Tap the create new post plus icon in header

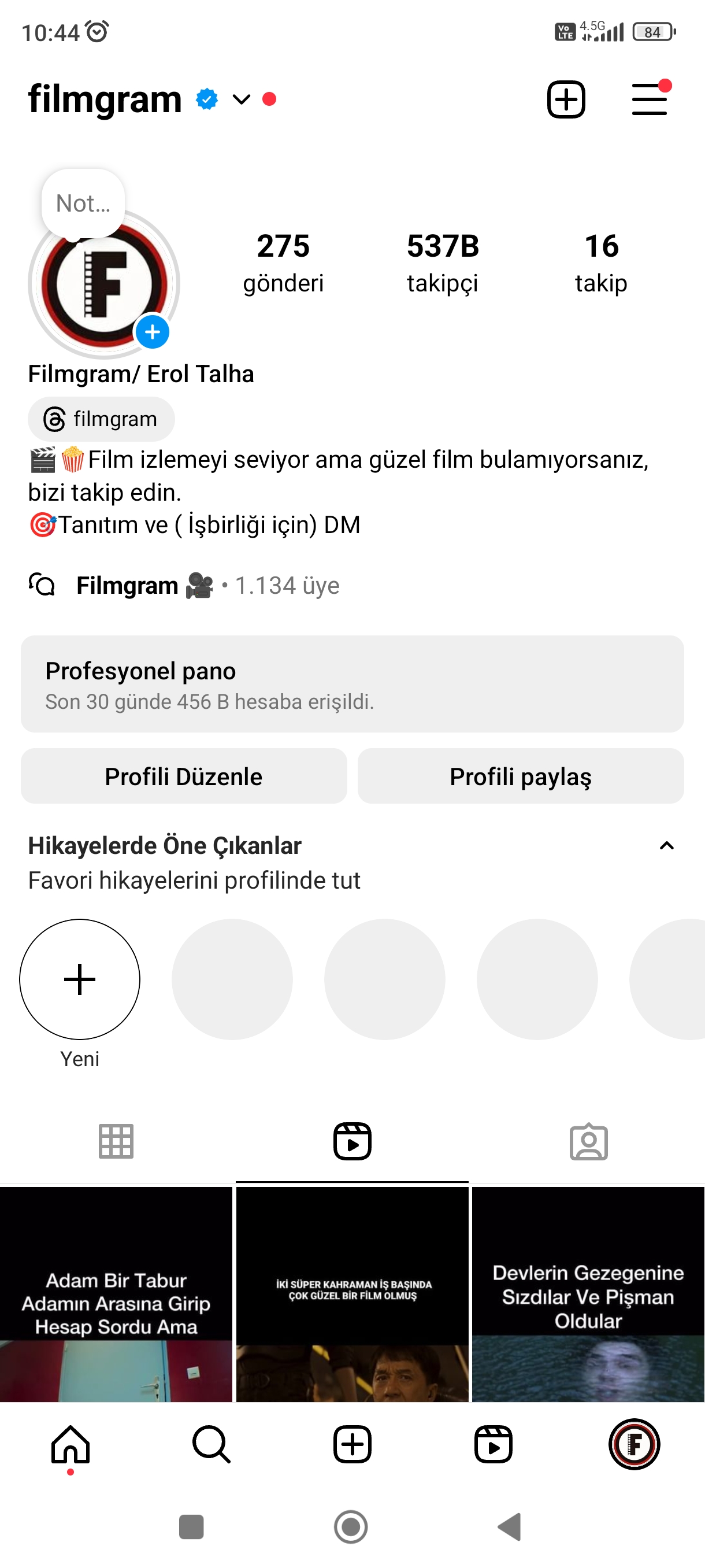pos(566,99)
